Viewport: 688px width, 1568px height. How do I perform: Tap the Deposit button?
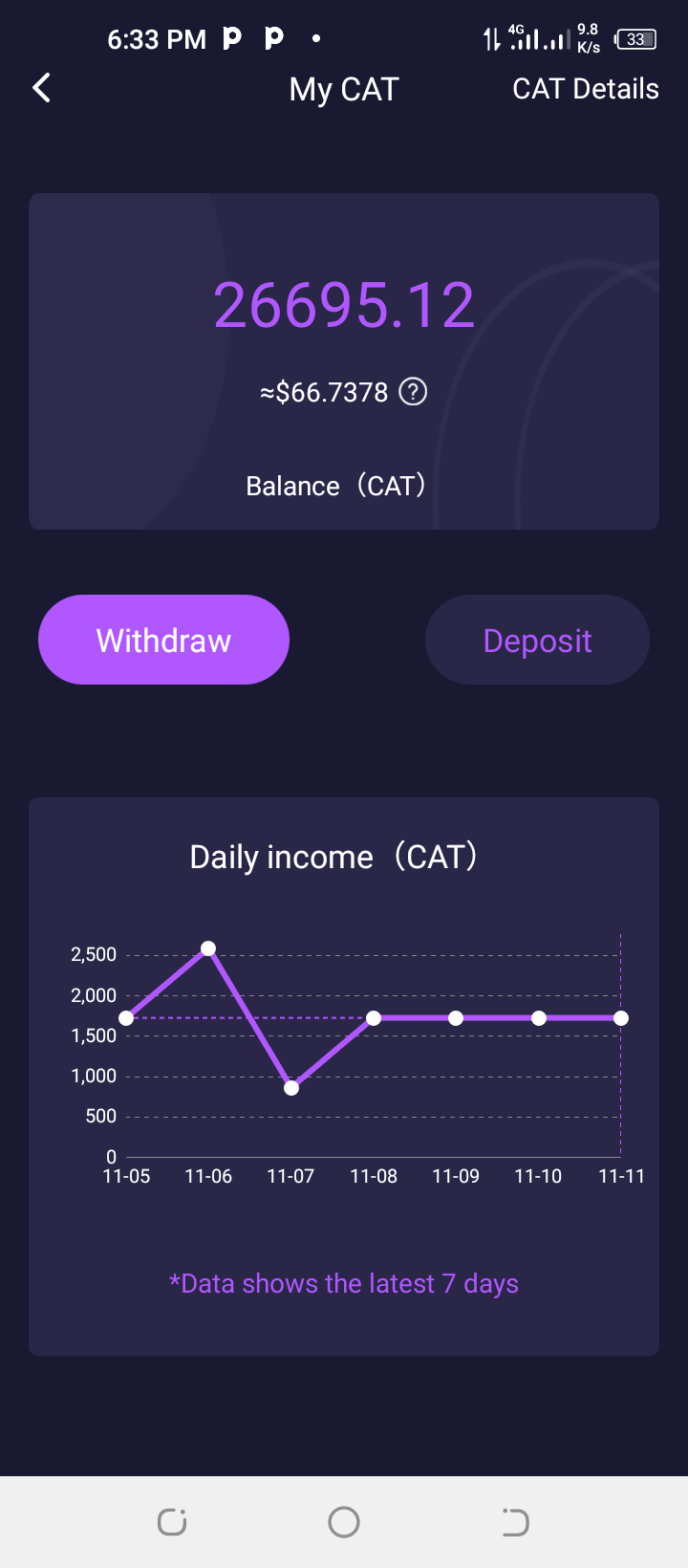pos(537,640)
